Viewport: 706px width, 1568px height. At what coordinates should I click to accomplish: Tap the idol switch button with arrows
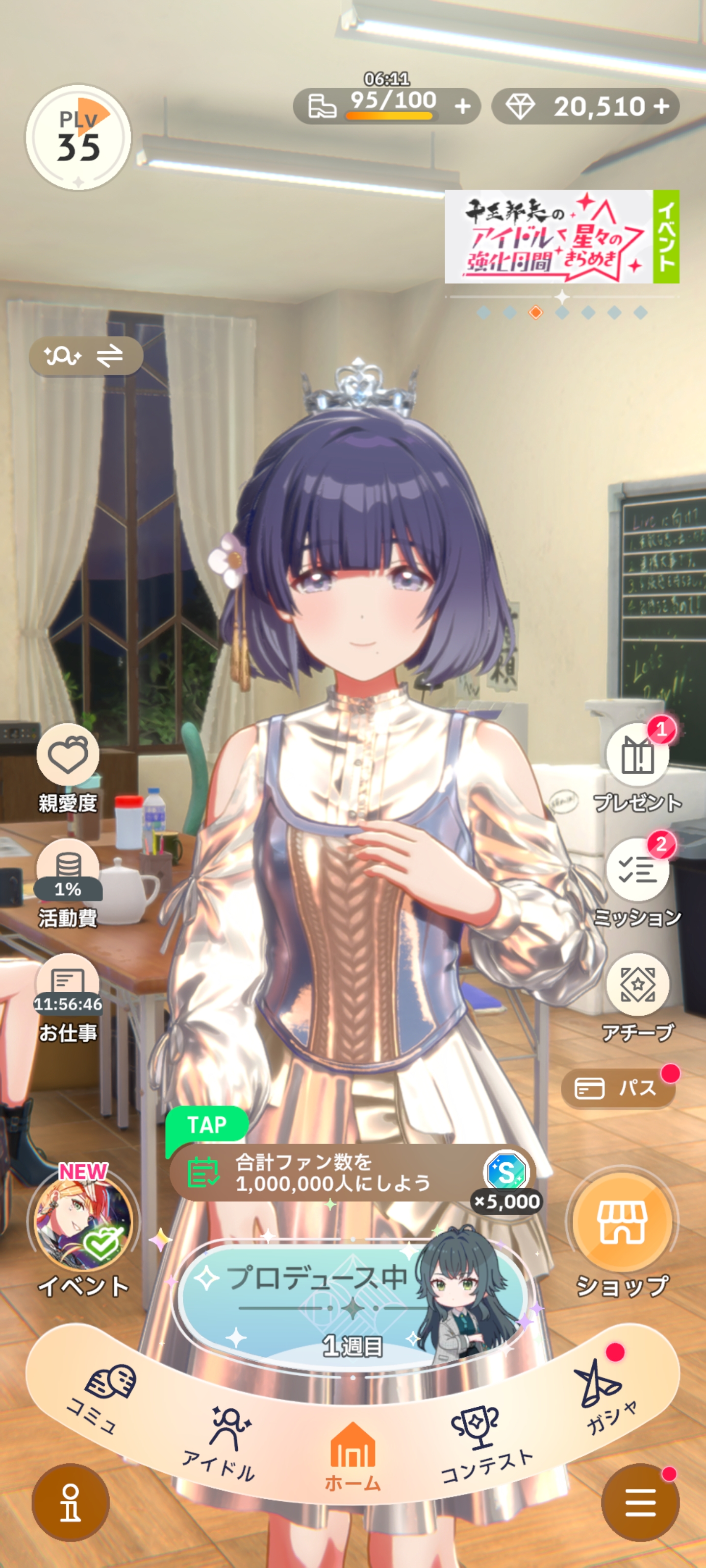86,355
